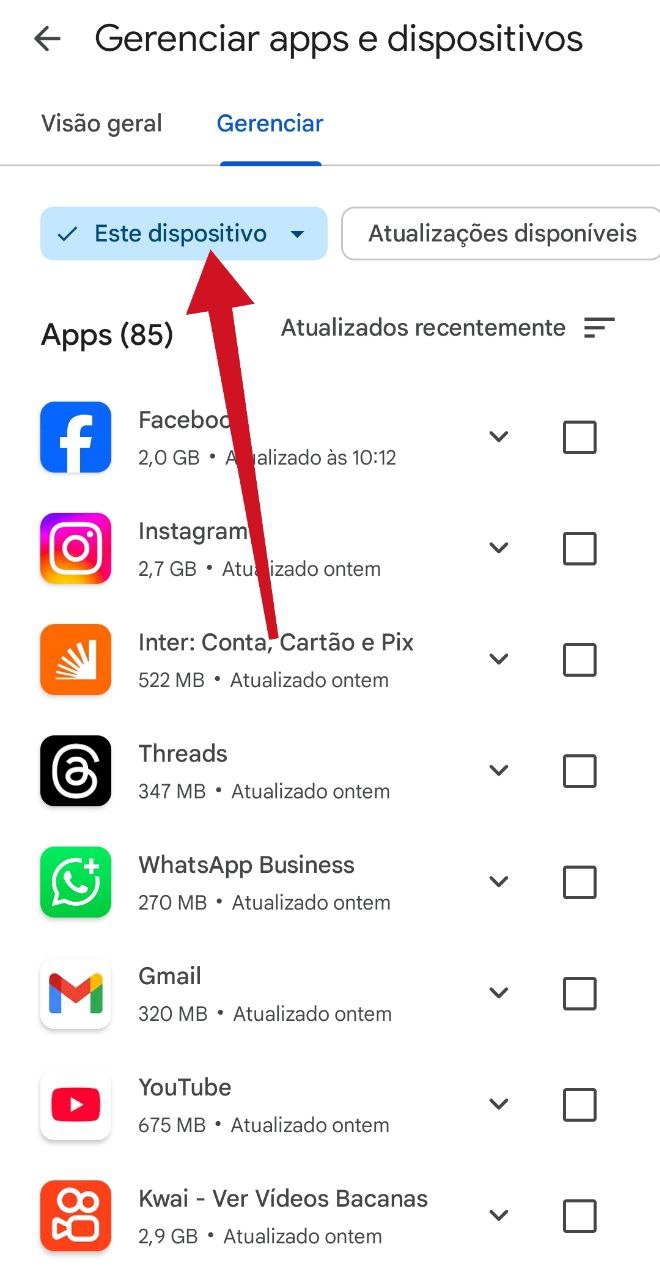
Task: Tick the YouTube checkbox
Action: click(x=580, y=1105)
